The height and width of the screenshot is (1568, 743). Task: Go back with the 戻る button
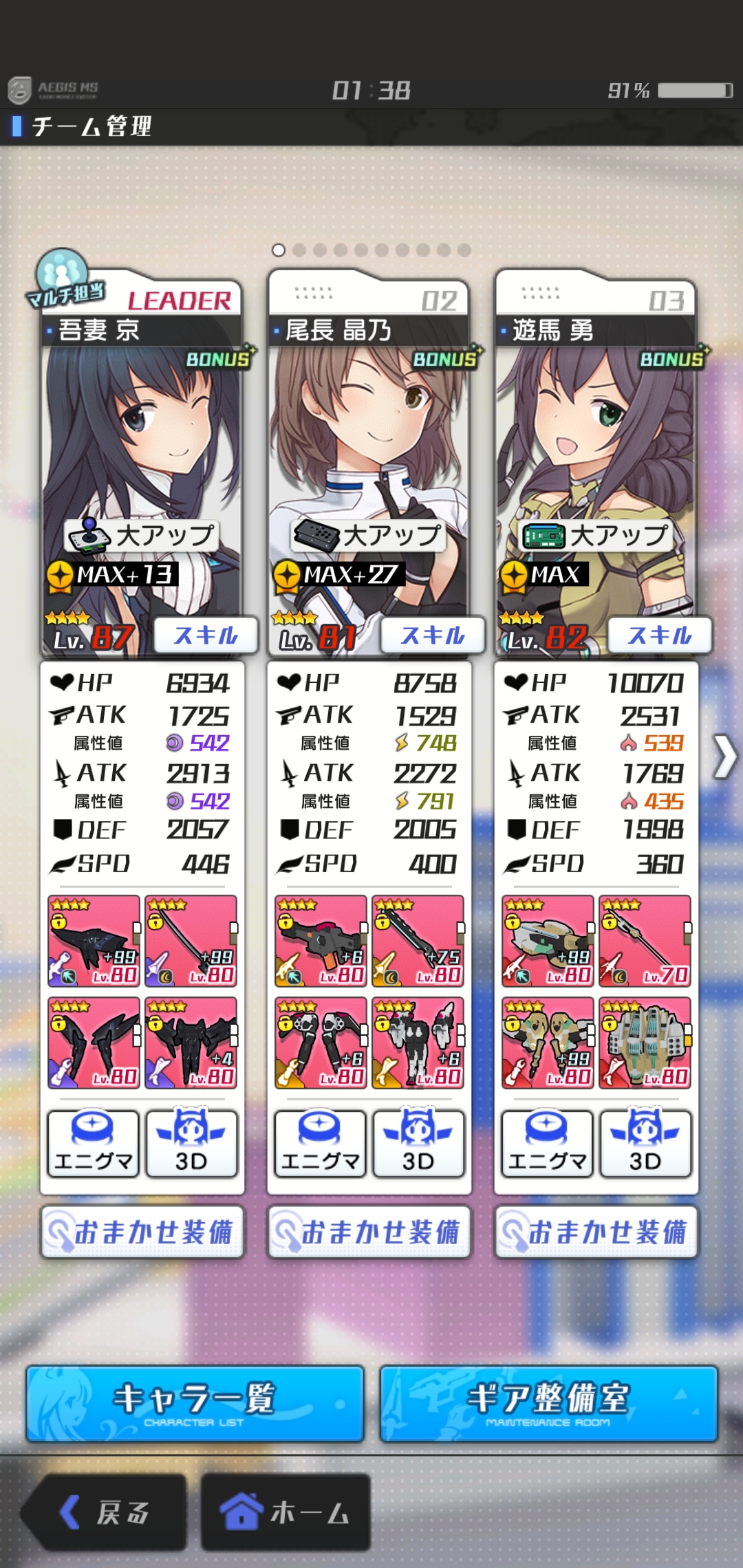tap(105, 1512)
